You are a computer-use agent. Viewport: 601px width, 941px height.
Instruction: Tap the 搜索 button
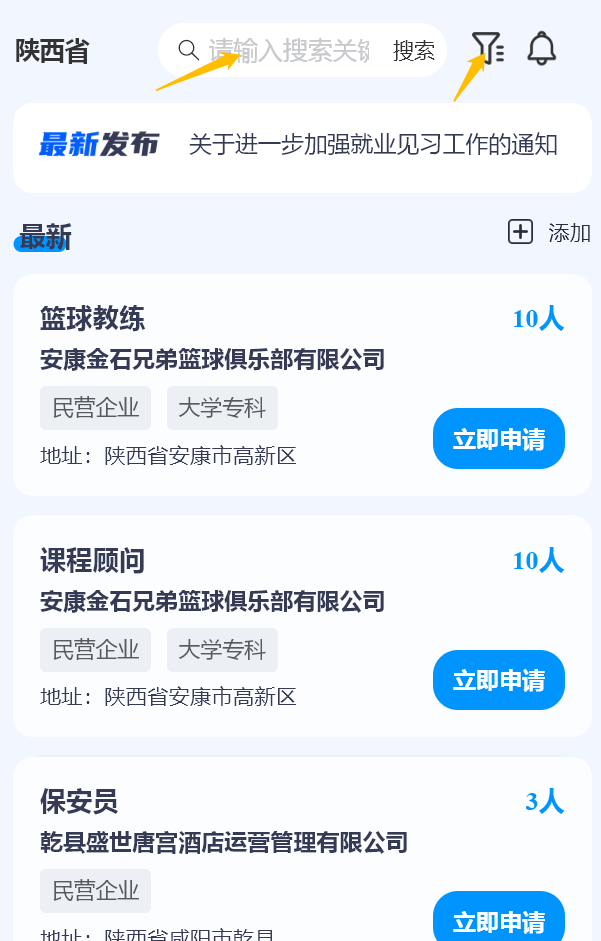[x=414, y=51]
